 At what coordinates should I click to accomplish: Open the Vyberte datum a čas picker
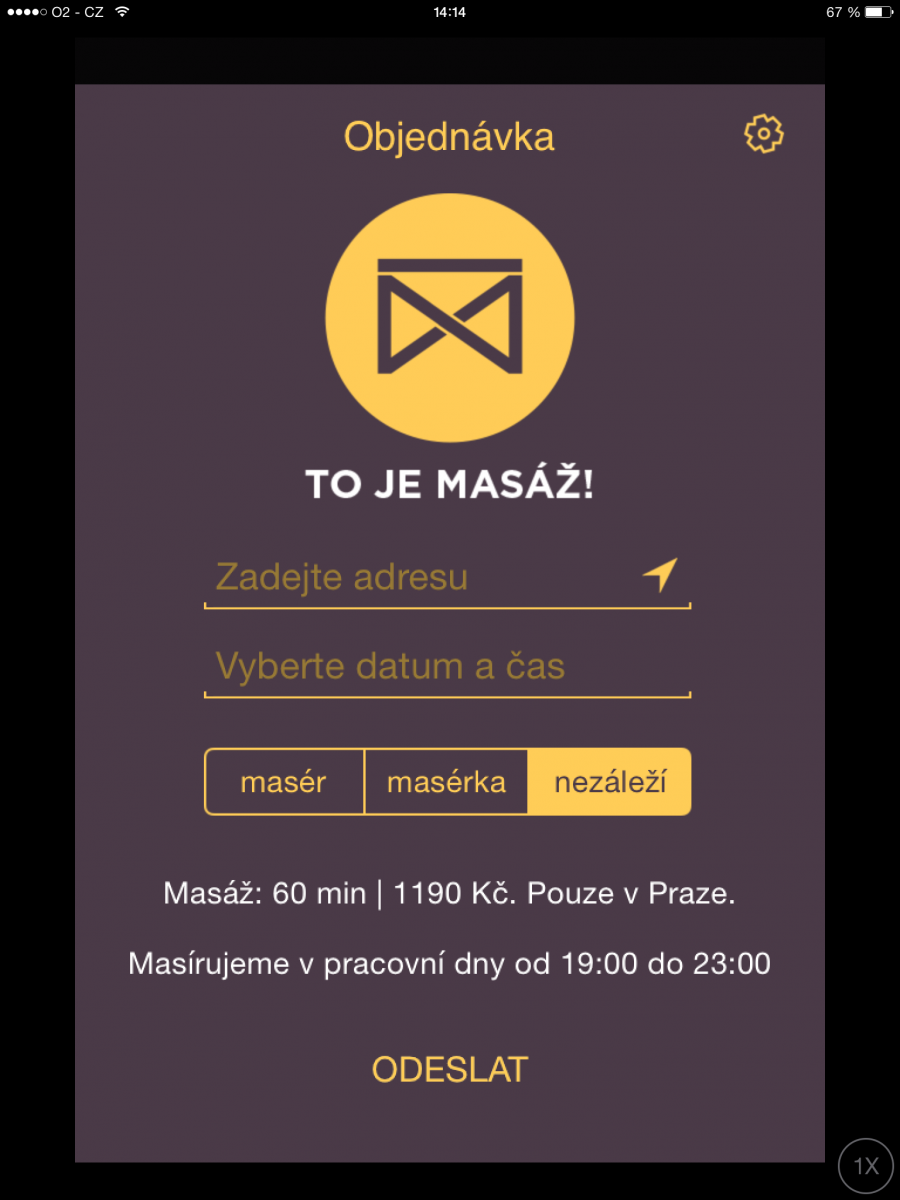click(x=447, y=665)
